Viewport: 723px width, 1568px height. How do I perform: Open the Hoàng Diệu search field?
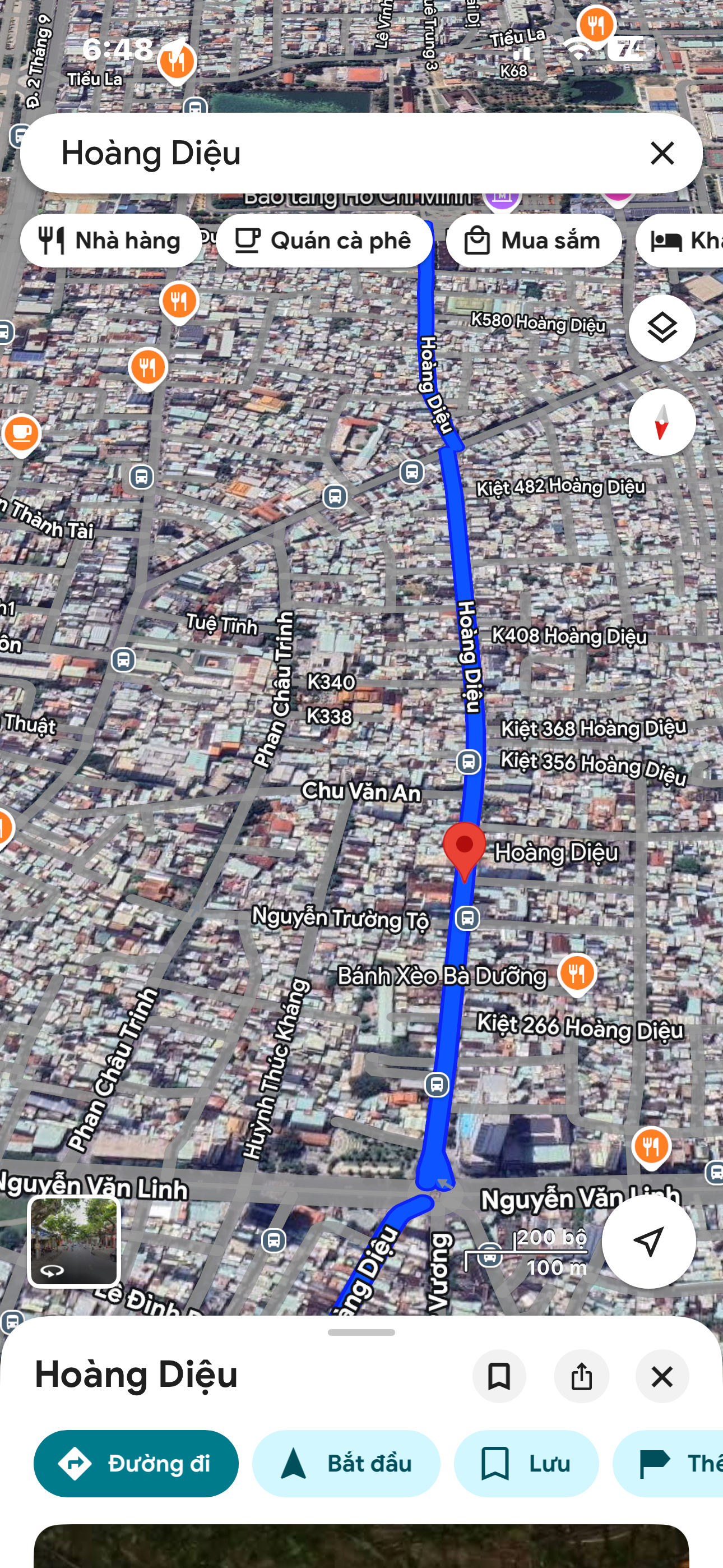341,153
